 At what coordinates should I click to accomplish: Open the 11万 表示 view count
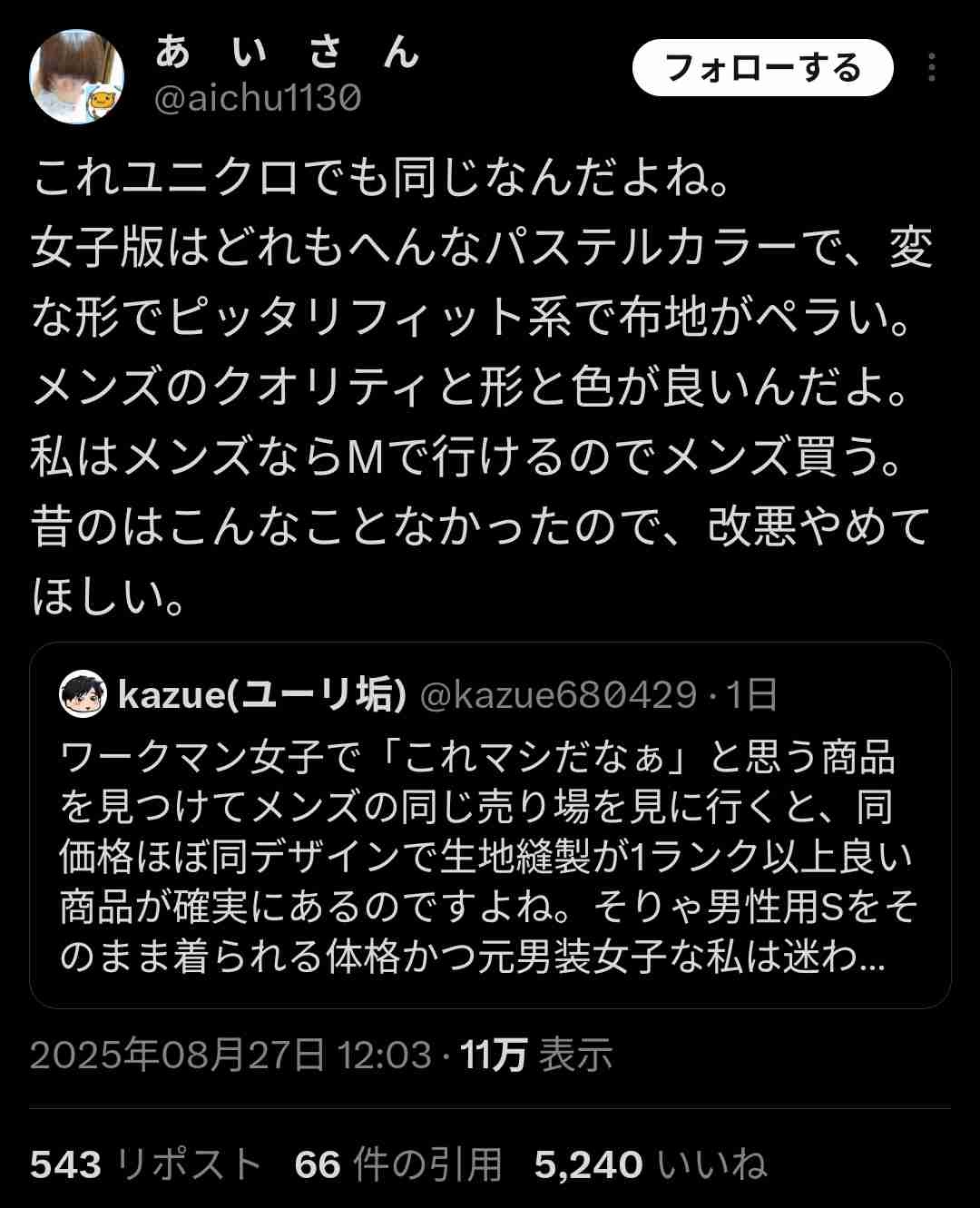(536, 1055)
